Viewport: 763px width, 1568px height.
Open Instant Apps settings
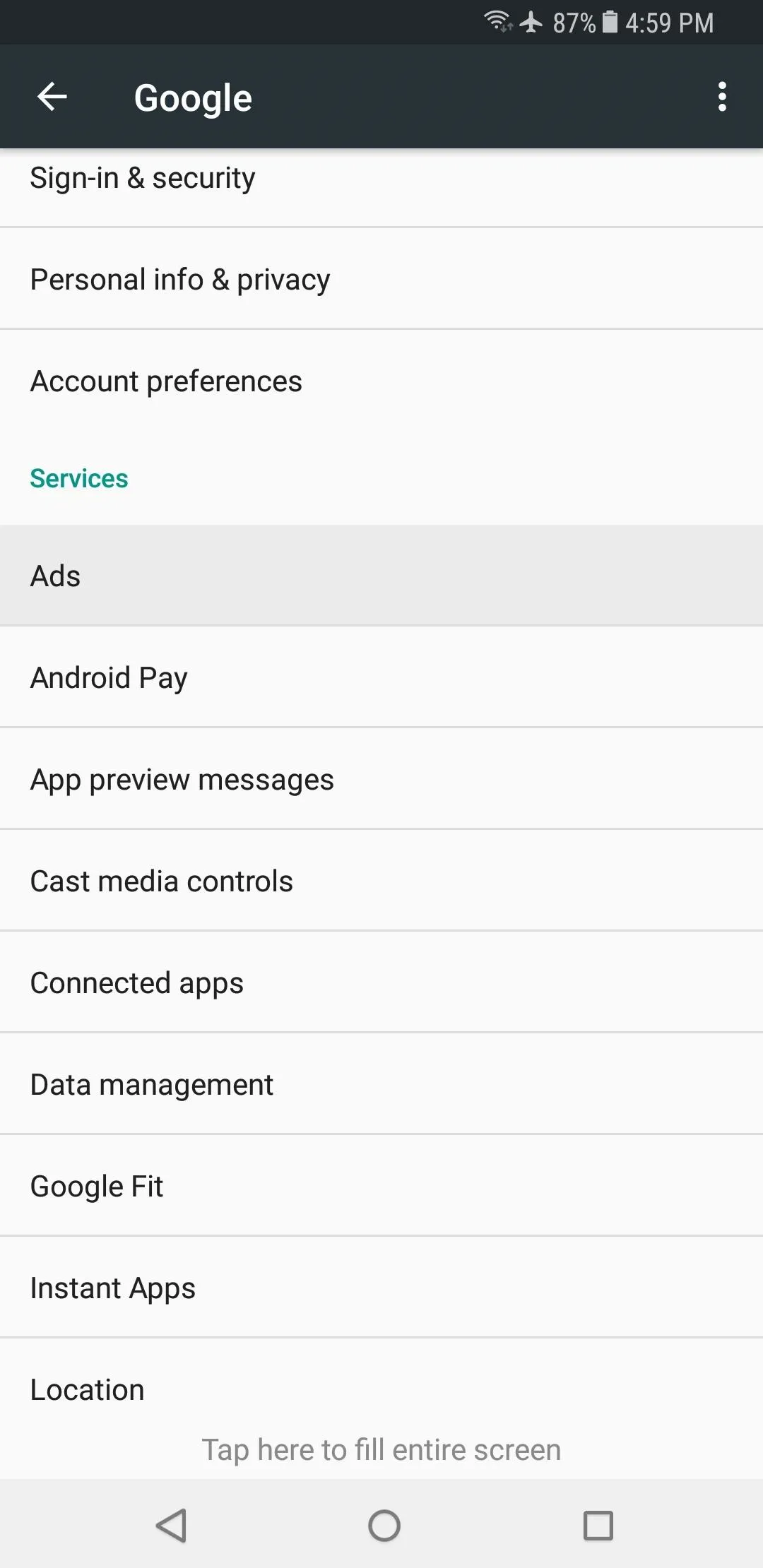tap(381, 1288)
